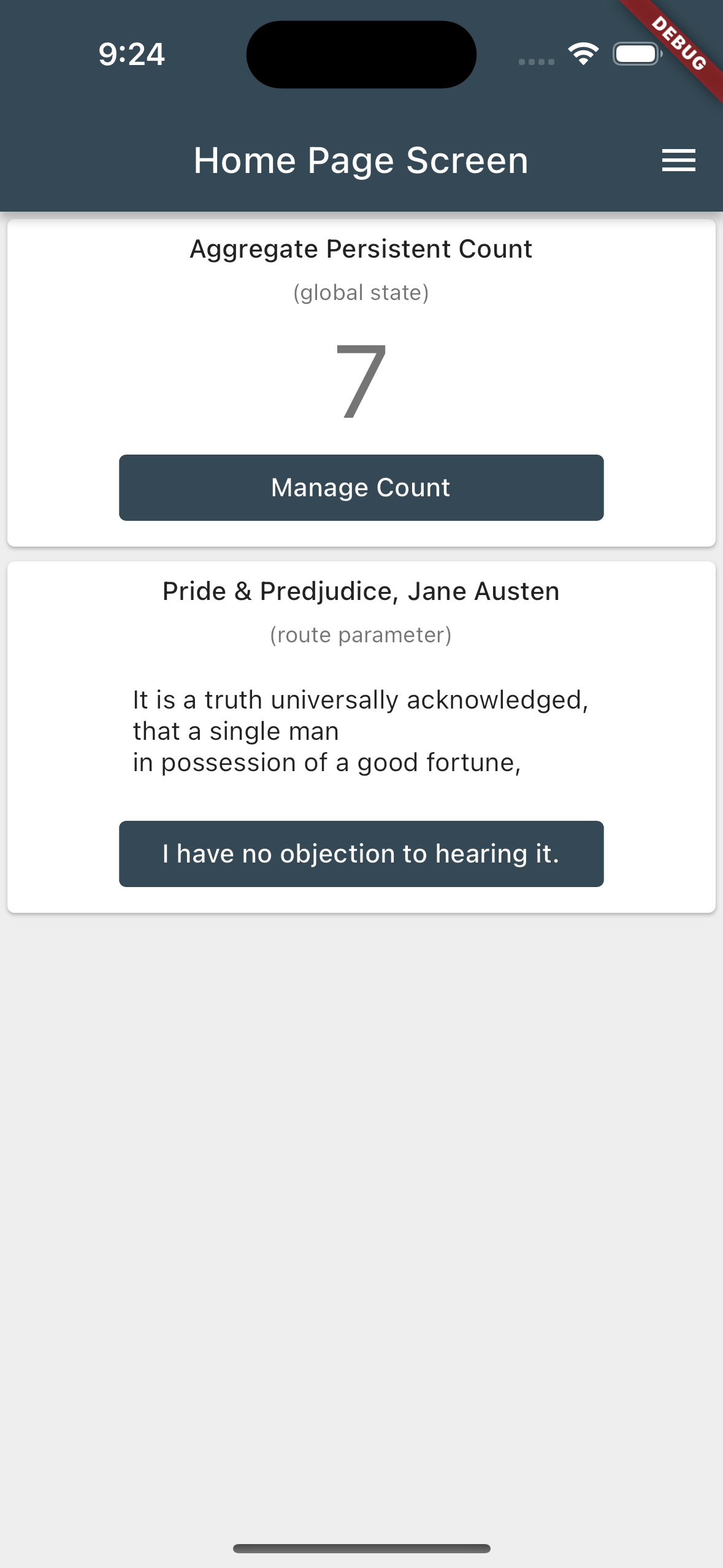The width and height of the screenshot is (723, 1568).
Task: Open the hamburger drawer menu
Action: 678,160
